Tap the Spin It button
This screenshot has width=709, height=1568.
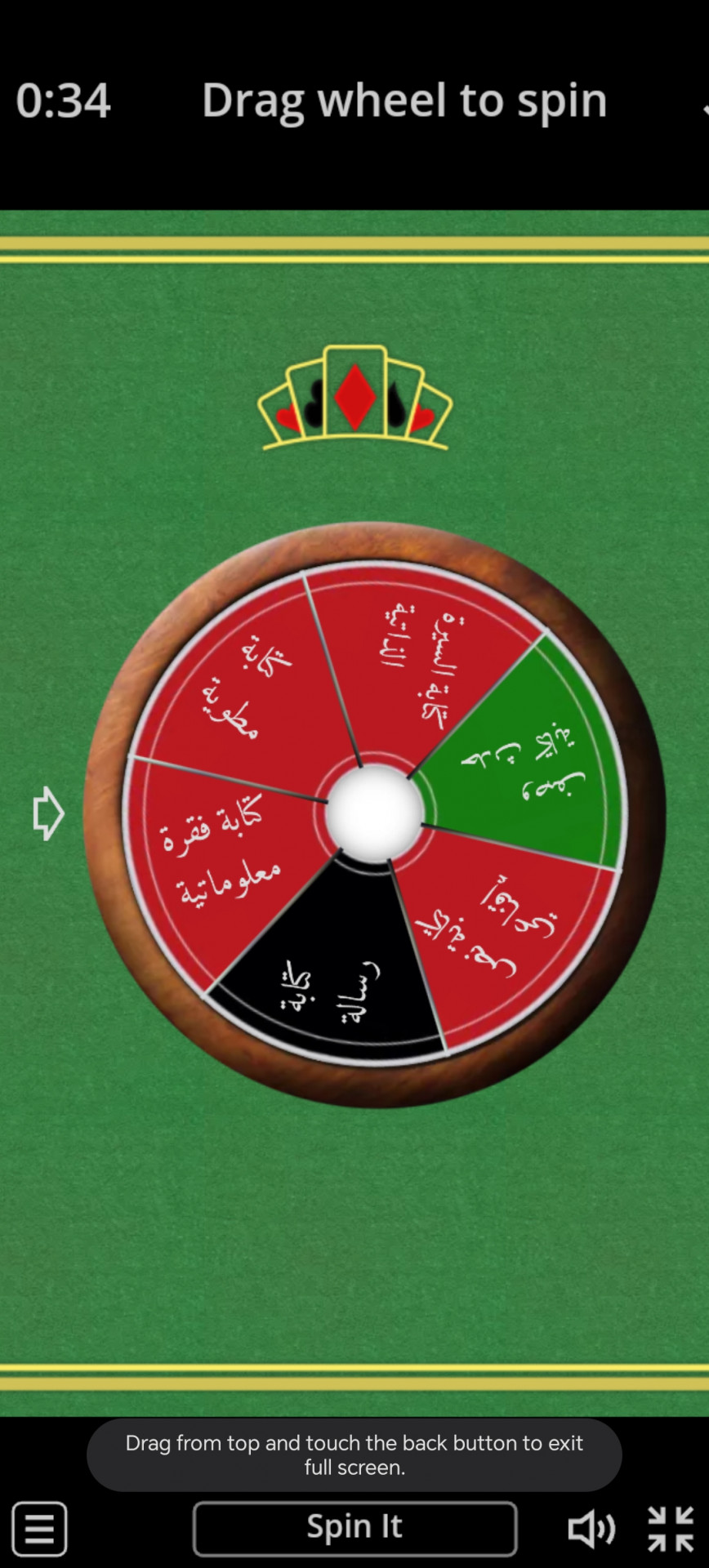click(354, 1528)
